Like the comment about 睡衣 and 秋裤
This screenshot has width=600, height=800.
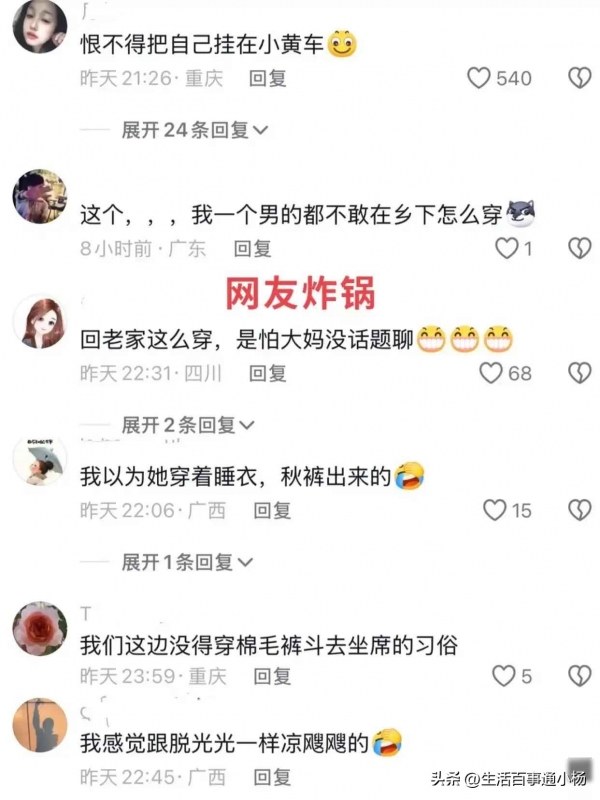point(495,510)
